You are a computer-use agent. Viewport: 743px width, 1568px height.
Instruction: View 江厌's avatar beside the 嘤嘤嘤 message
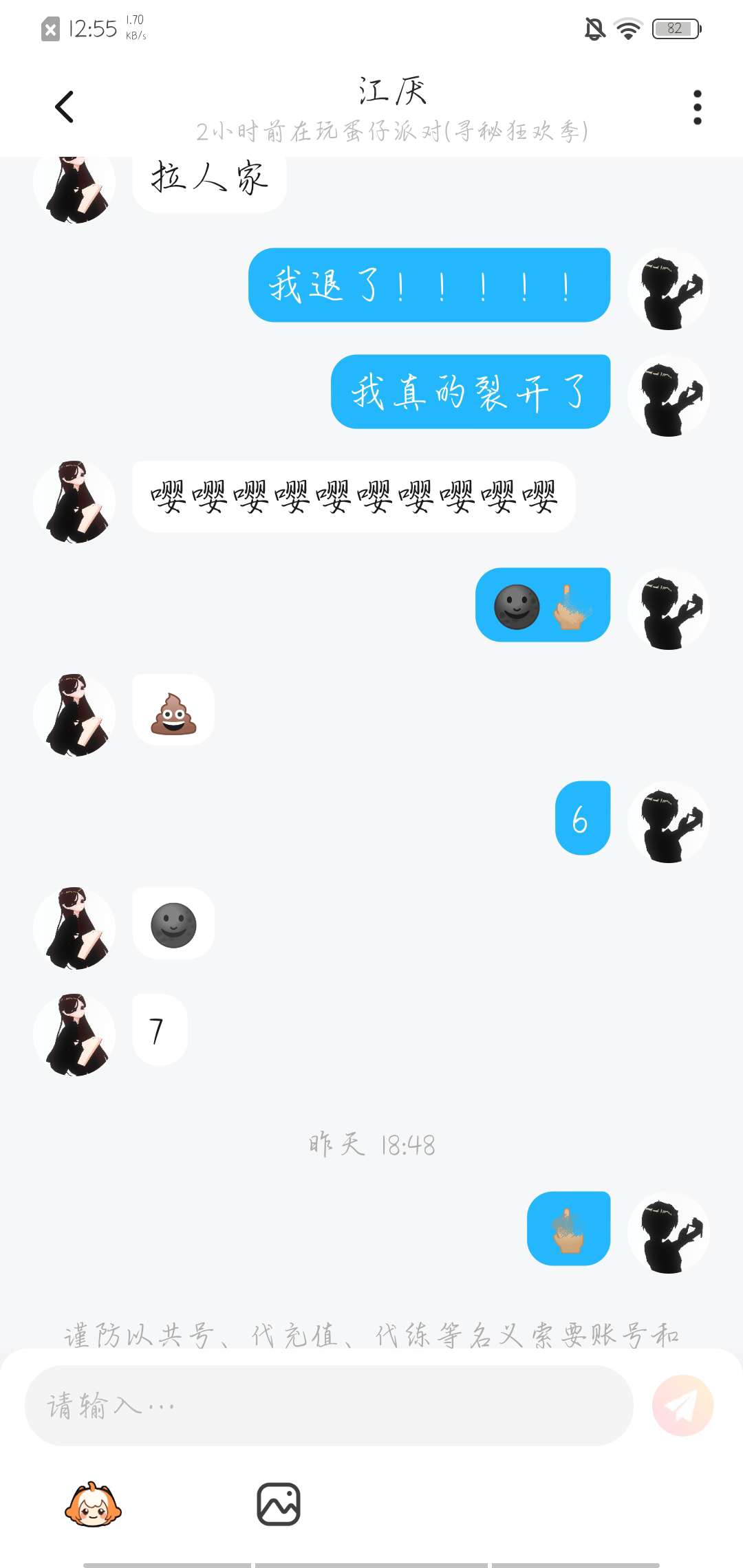(74, 502)
